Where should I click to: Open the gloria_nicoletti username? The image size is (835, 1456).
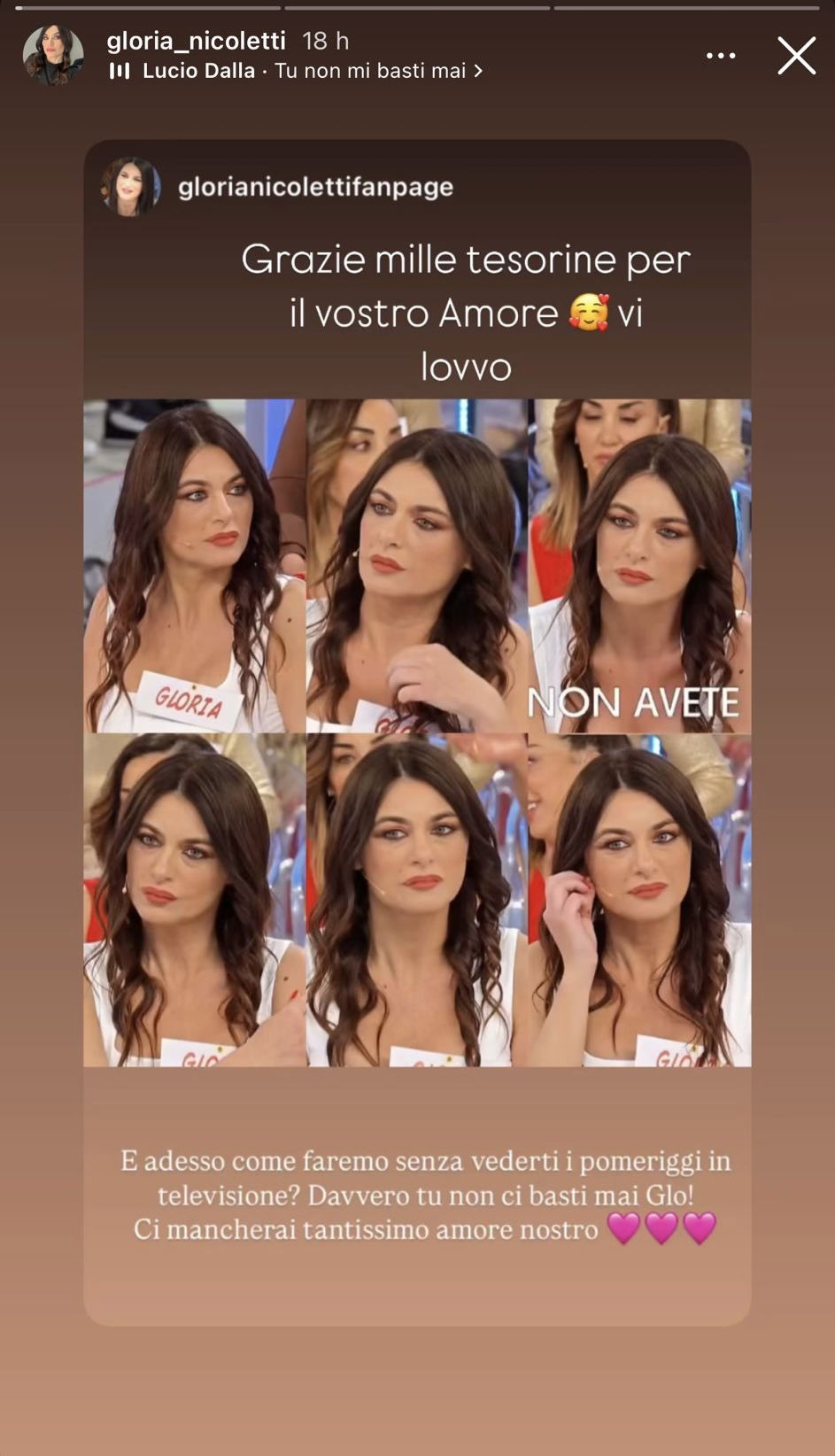pos(196,41)
